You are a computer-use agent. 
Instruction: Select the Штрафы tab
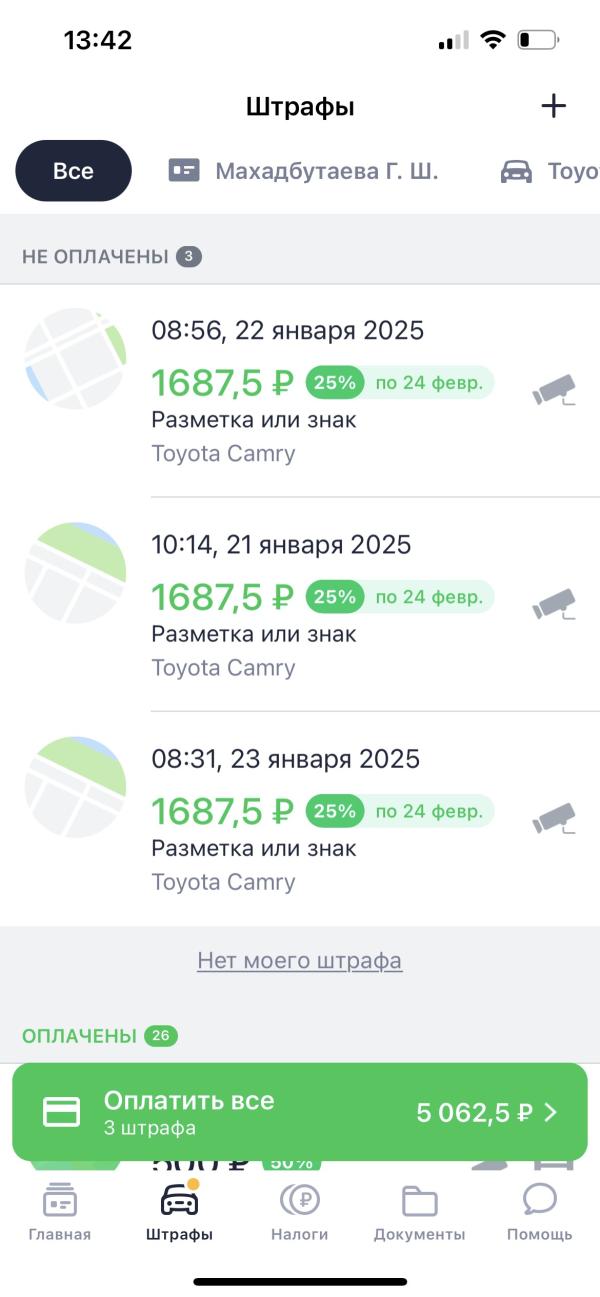179,1213
